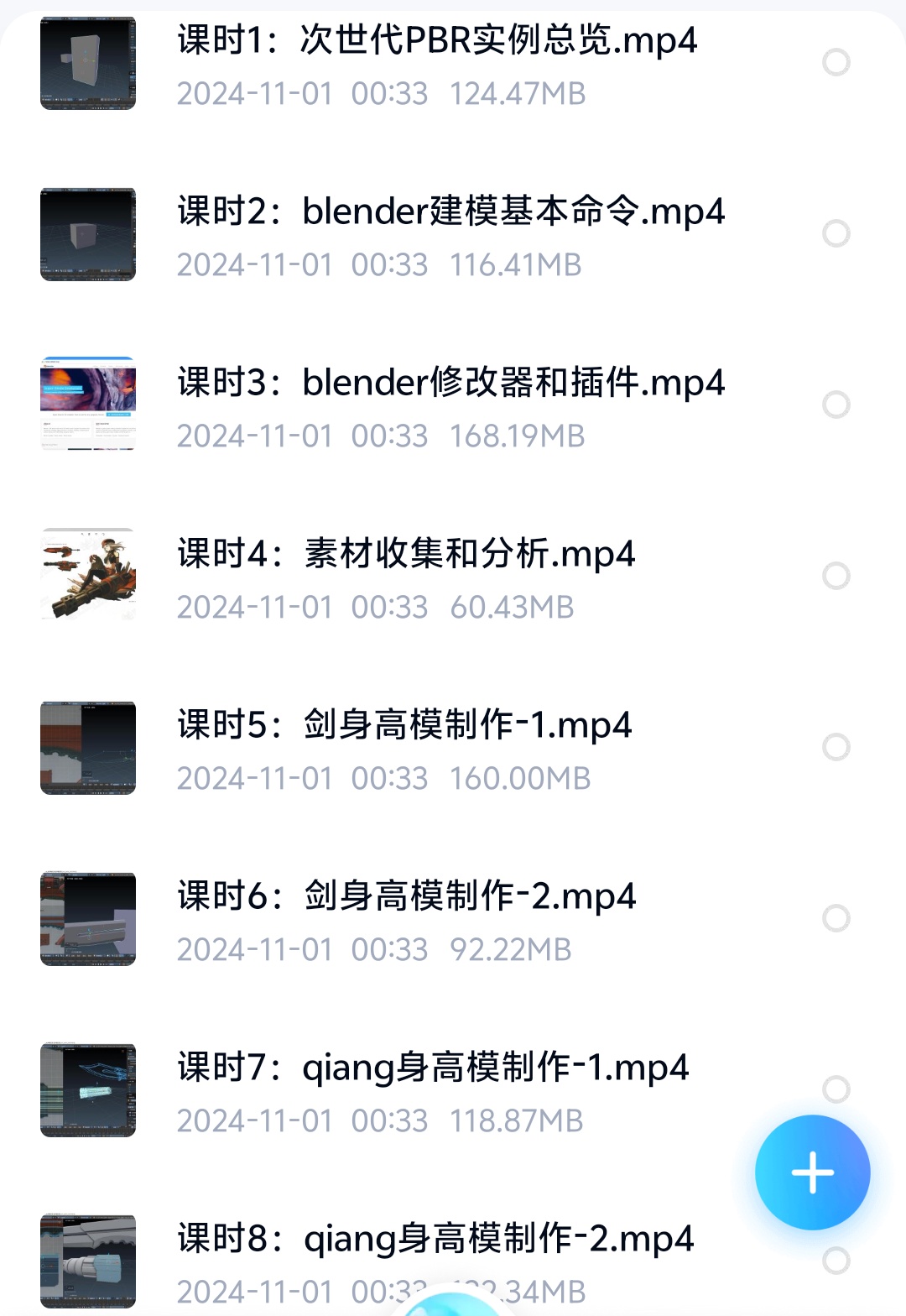Select the circle for 课时7 video

(836, 1089)
